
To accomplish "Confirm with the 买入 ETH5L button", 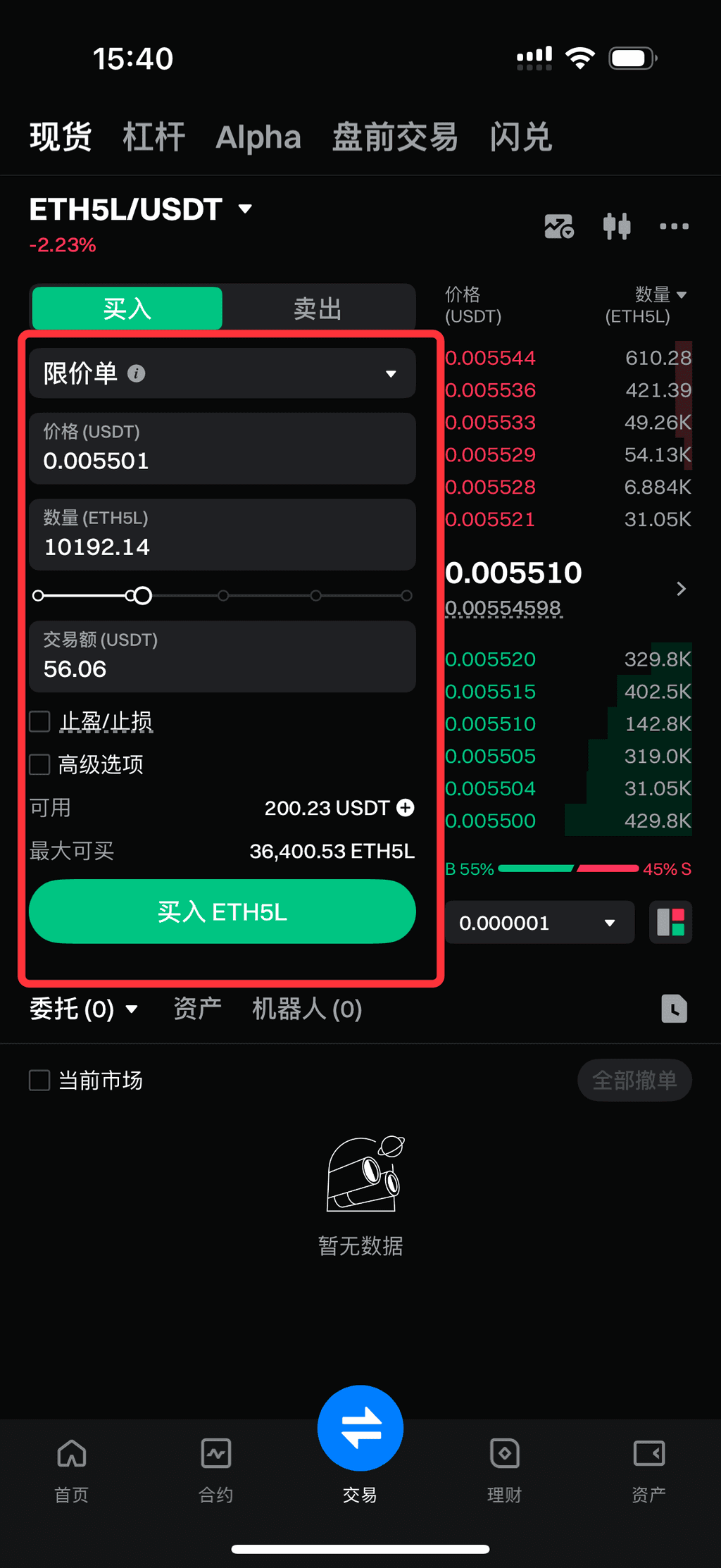I will (x=222, y=911).
